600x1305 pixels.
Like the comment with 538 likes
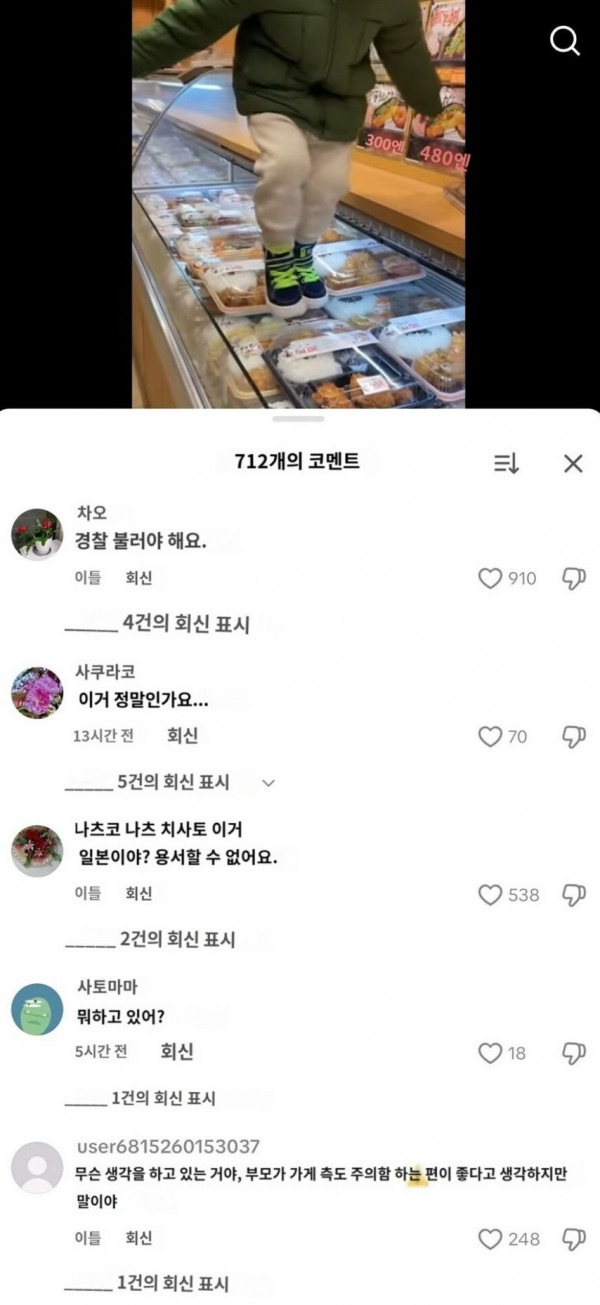click(489, 895)
